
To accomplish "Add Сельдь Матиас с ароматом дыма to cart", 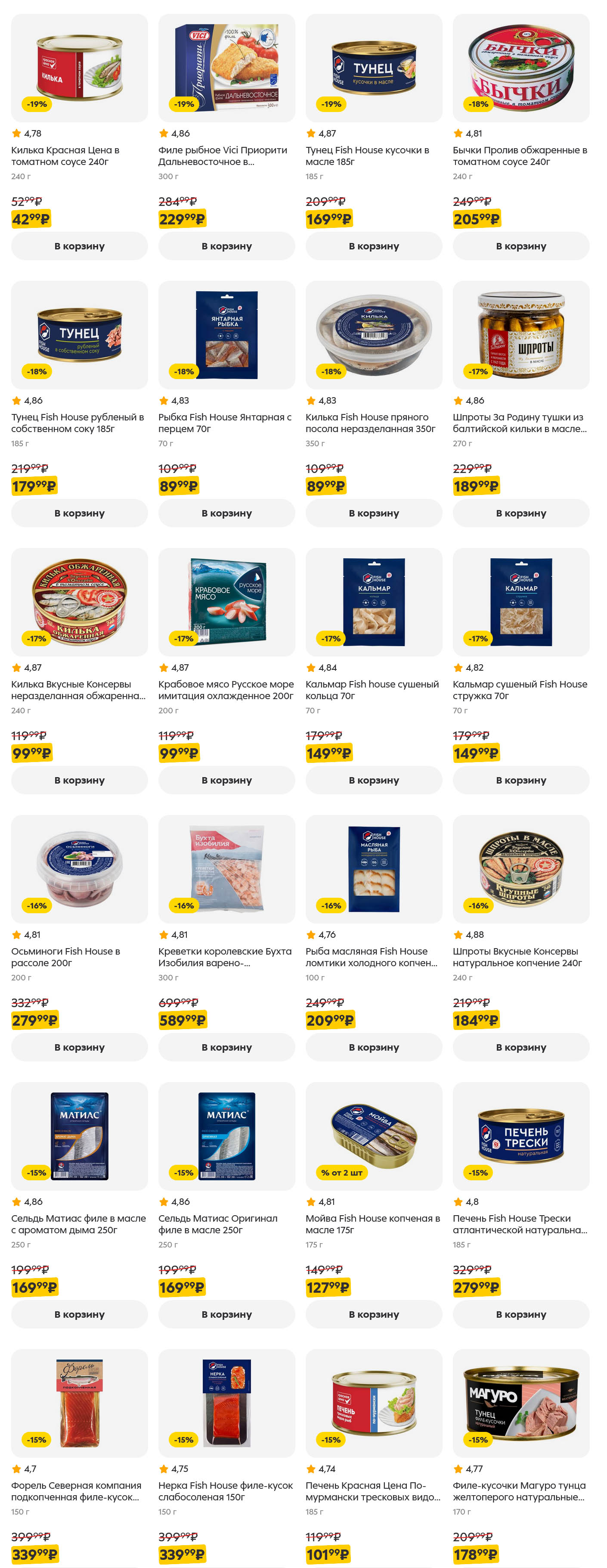I will pyautogui.click(x=79, y=1314).
